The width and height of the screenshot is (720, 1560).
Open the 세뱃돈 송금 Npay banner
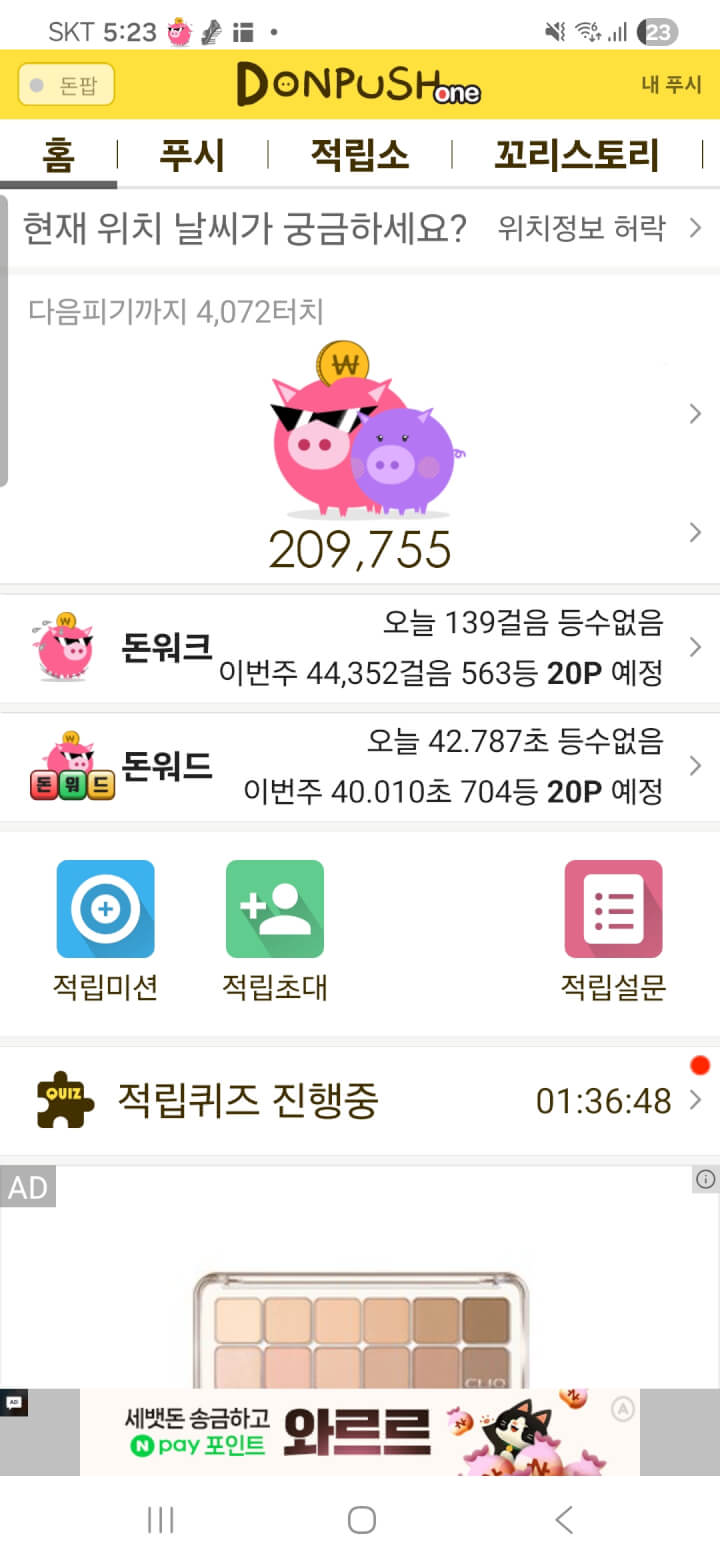pos(360,1432)
